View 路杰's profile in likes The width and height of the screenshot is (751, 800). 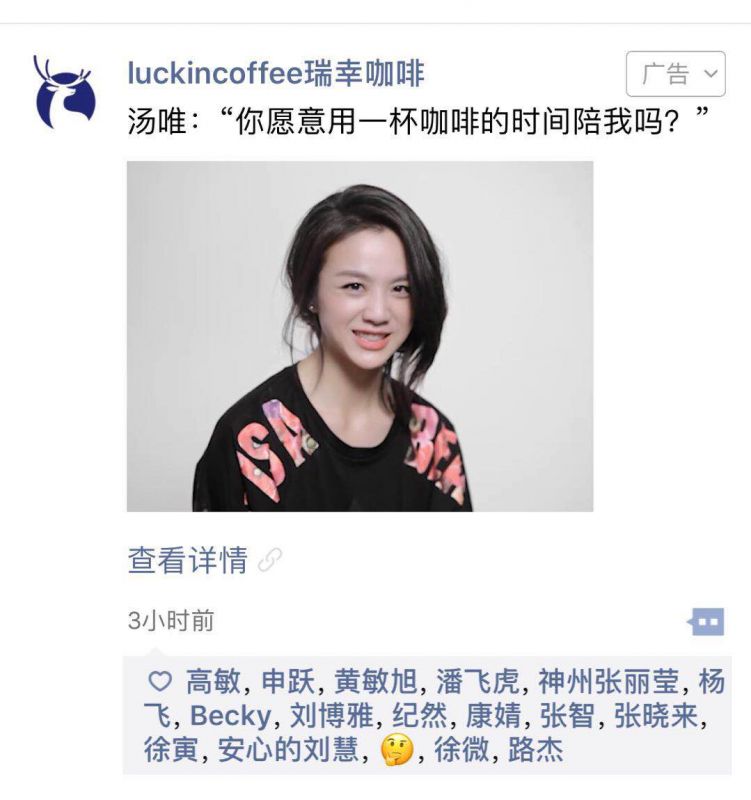click(x=535, y=749)
